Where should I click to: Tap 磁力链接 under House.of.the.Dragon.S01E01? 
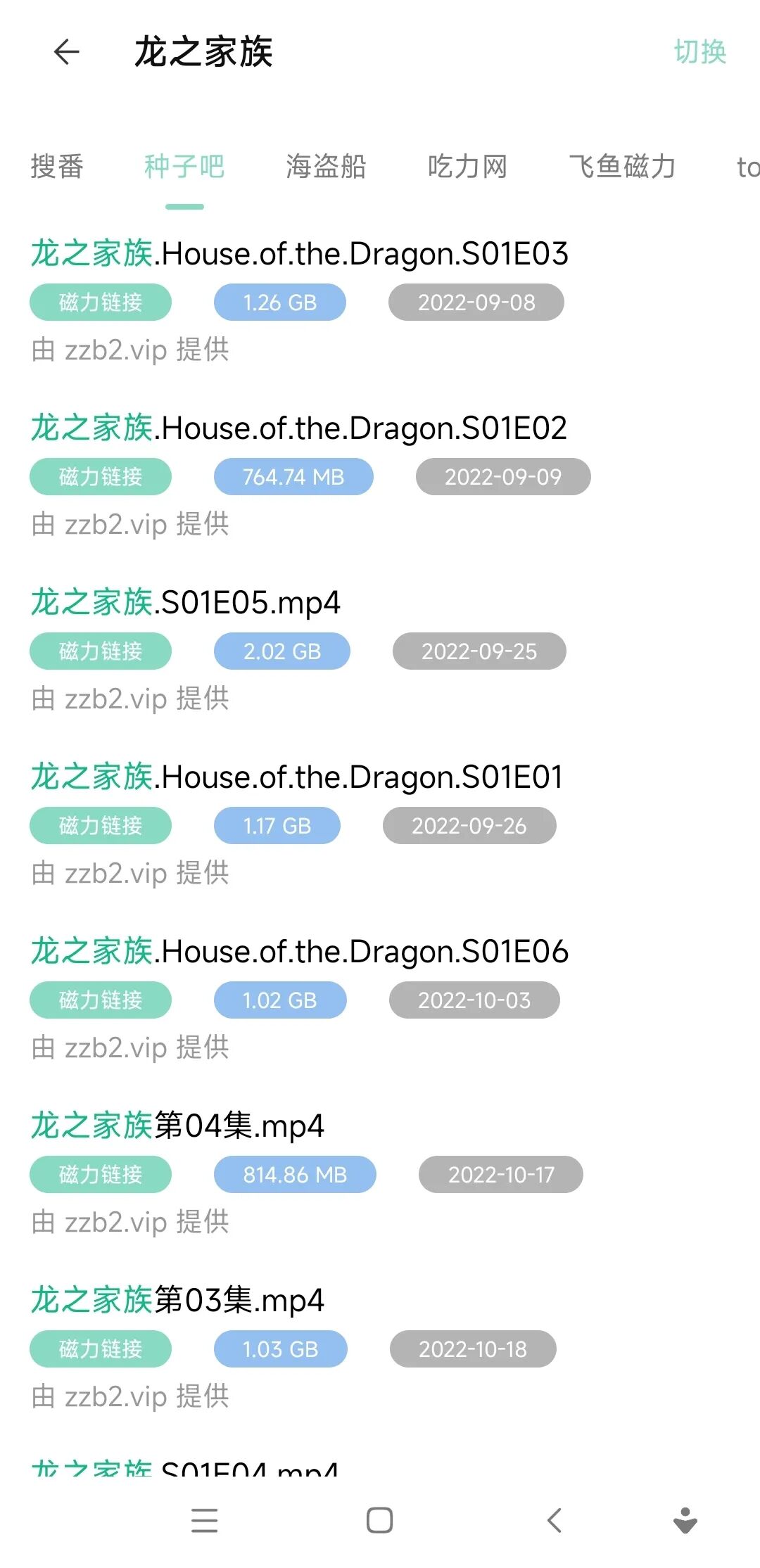(x=101, y=826)
